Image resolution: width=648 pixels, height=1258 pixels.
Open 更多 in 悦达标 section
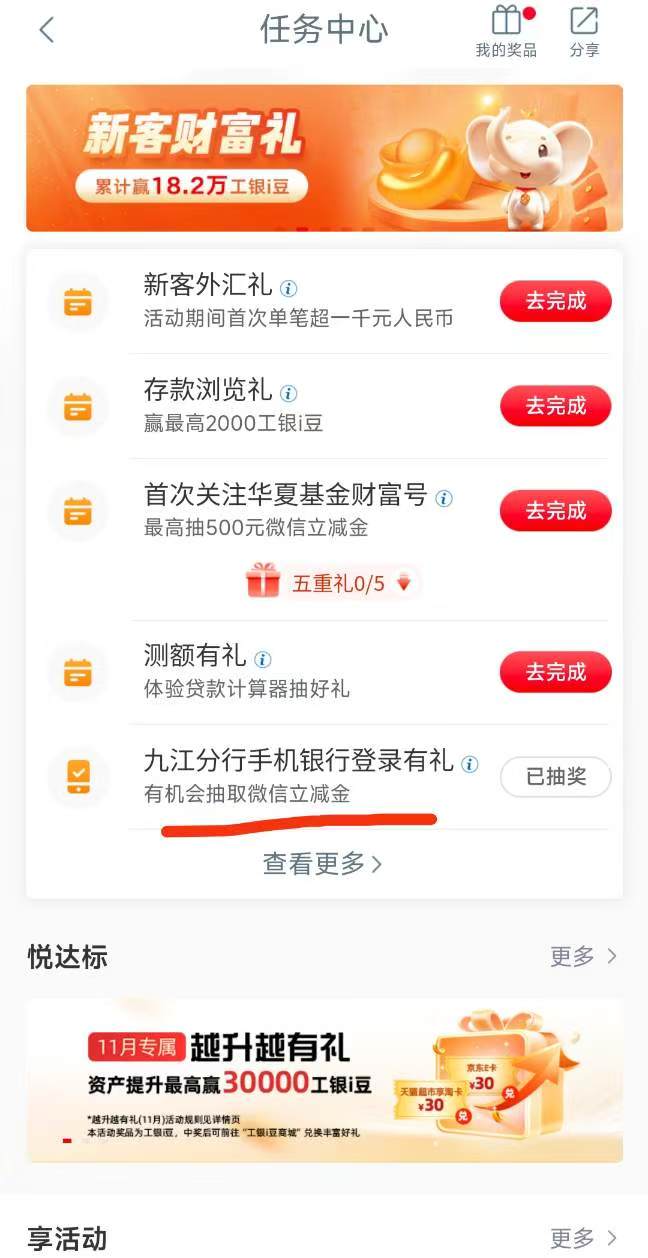pos(584,956)
